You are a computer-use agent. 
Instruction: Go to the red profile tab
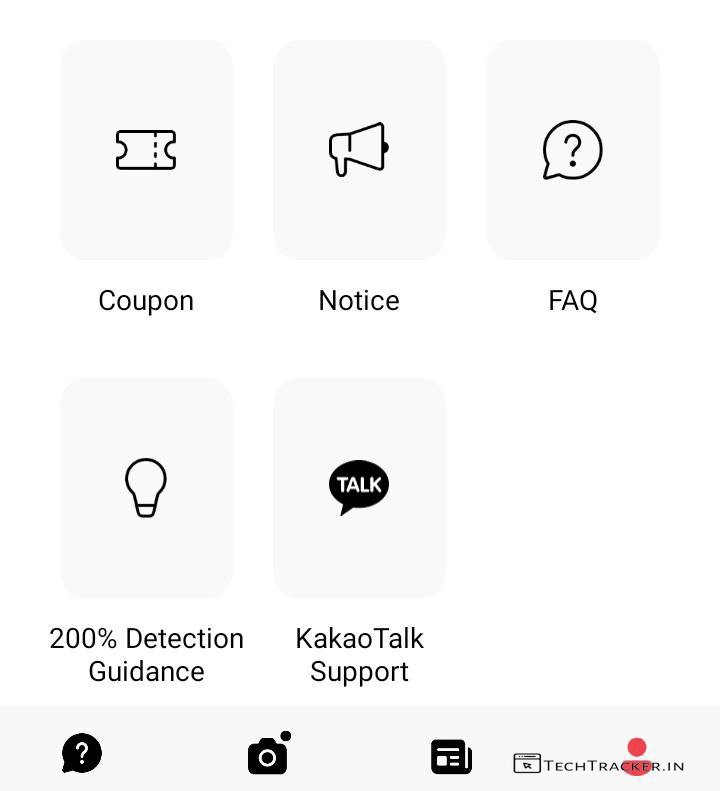pyautogui.click(x=637, y=756)
